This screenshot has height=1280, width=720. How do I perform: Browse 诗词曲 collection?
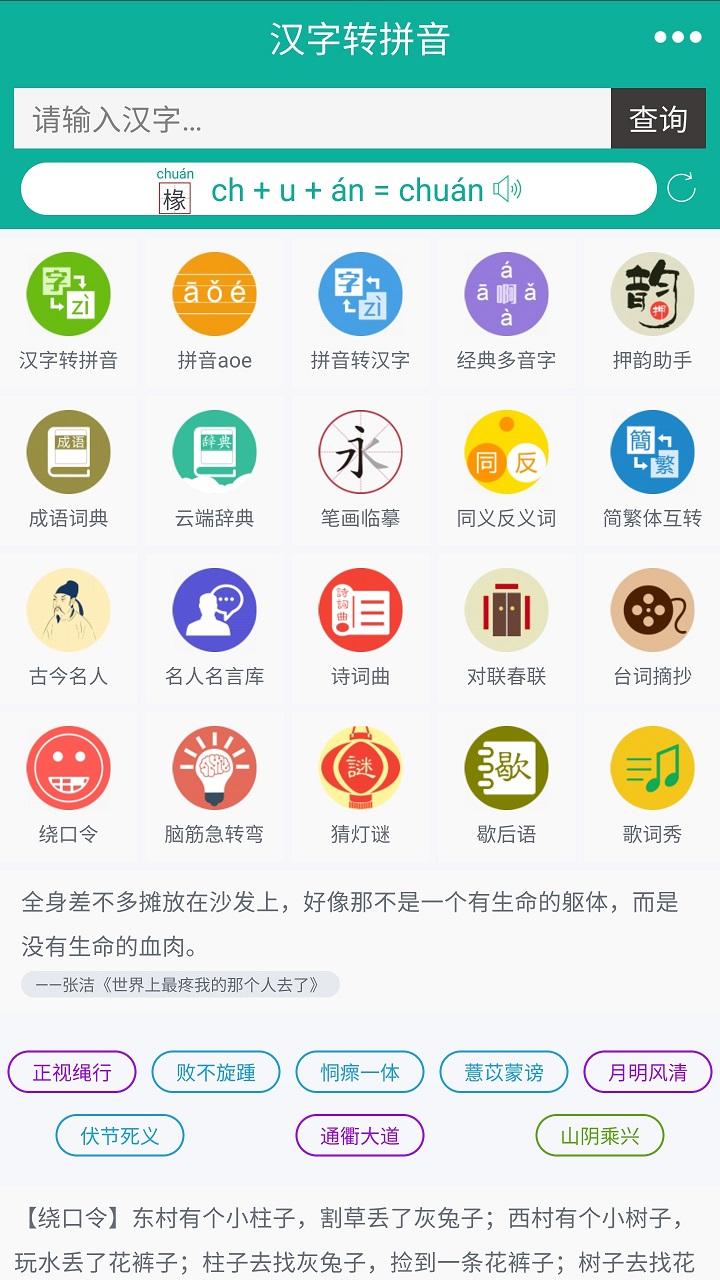pyautogui.click(x=360, y=626)
